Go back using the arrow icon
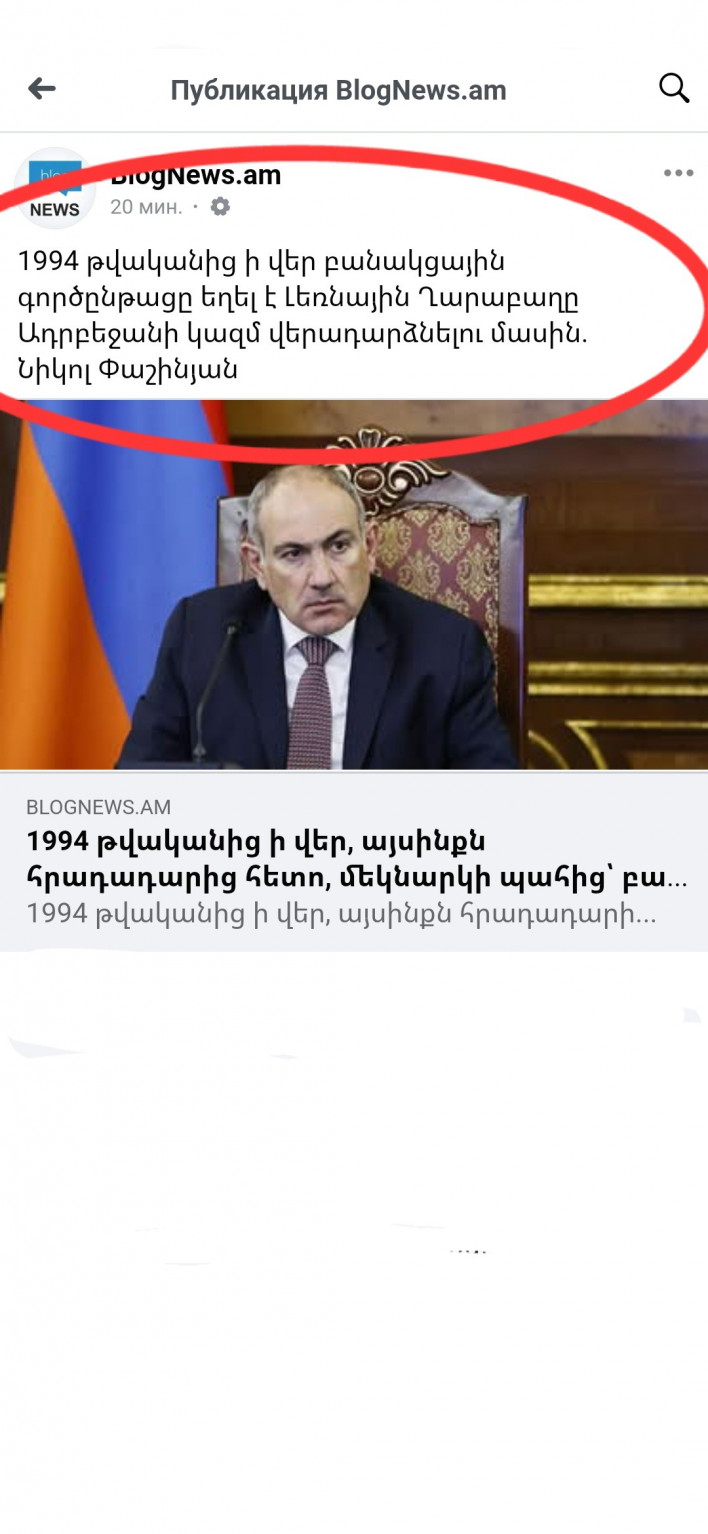Viewport: 708px width, 1534px height. coord(41,89)
